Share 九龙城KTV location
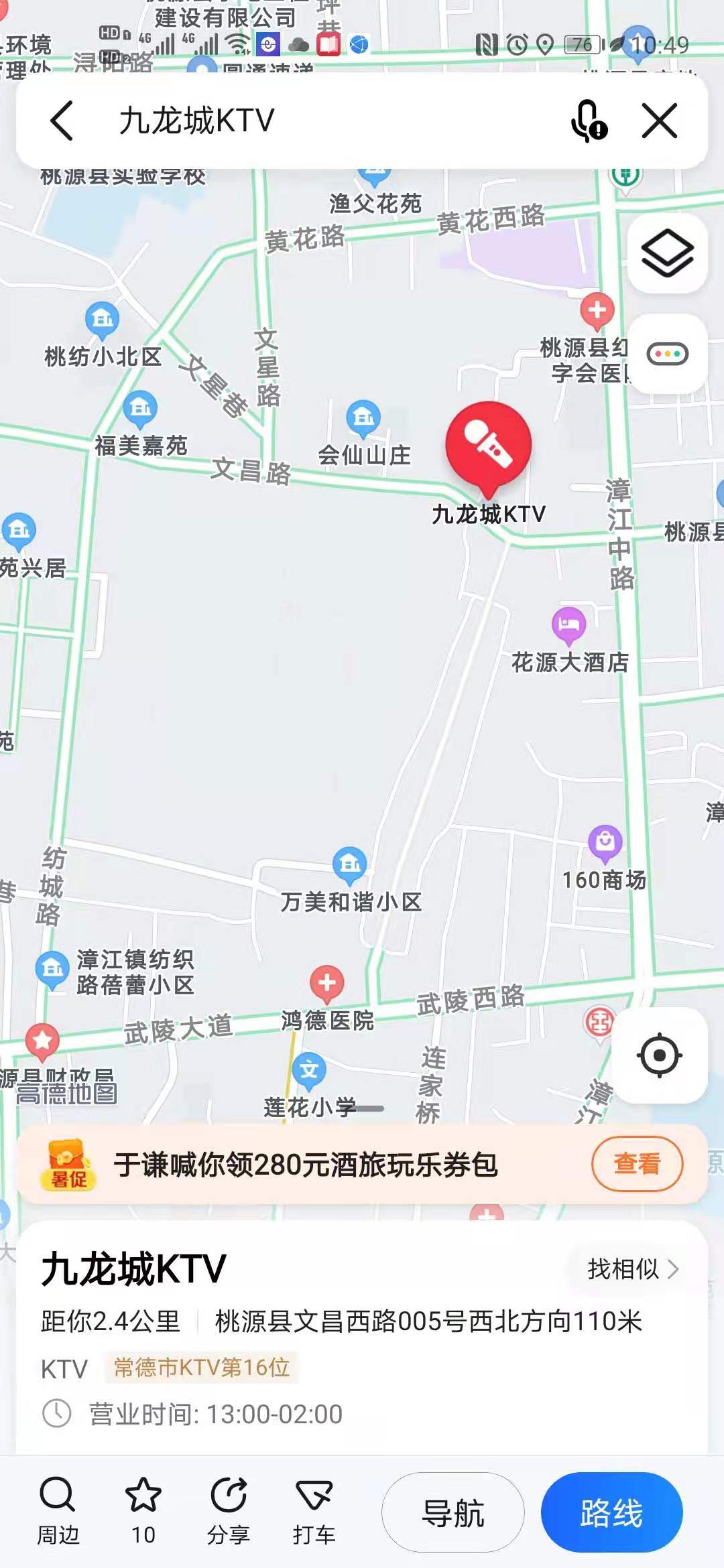Screen dimensions: 724x1568 tap(229, 1511)
